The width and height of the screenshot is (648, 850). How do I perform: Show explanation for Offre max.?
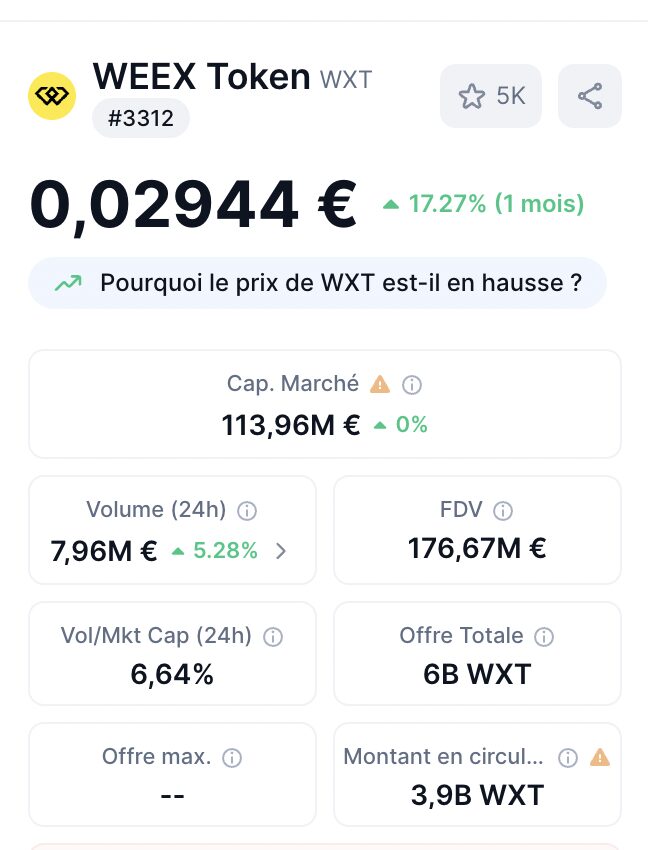pyautogui.click(x=232, y=758)
